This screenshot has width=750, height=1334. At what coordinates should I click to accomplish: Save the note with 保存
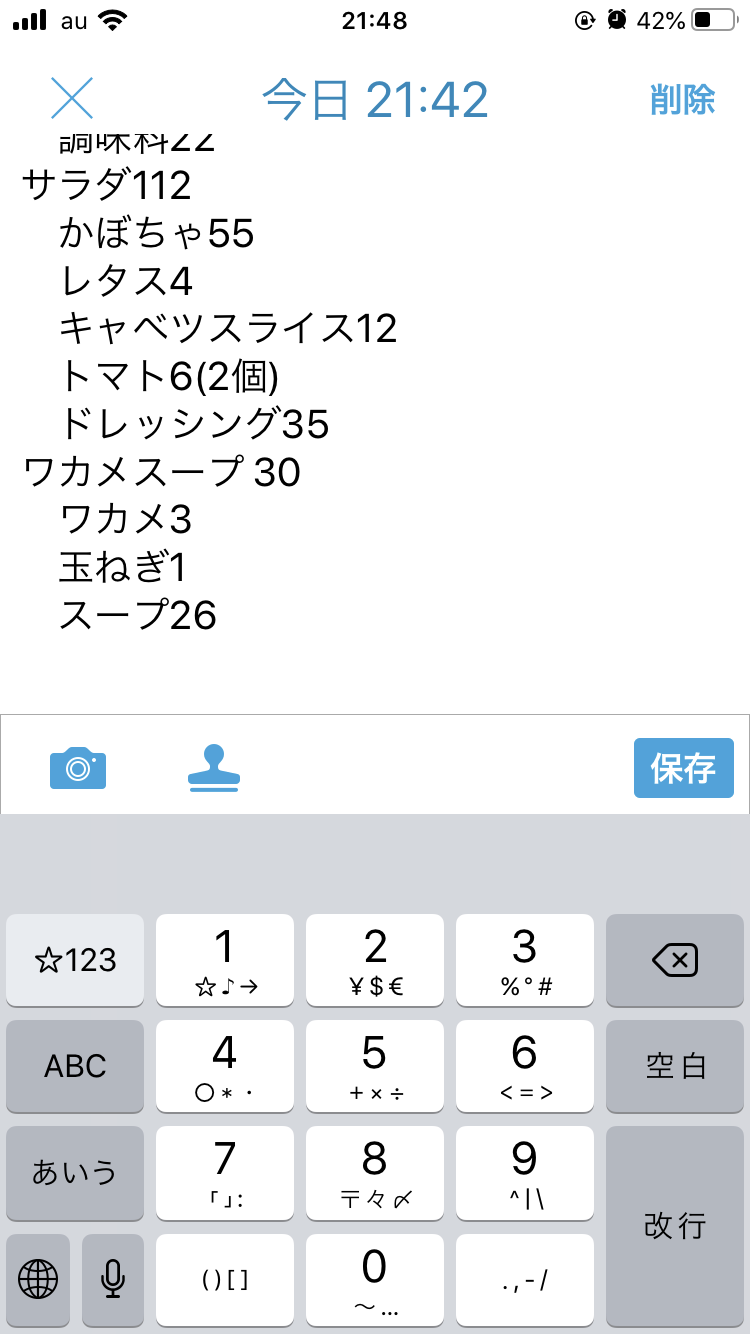(683, 768)
